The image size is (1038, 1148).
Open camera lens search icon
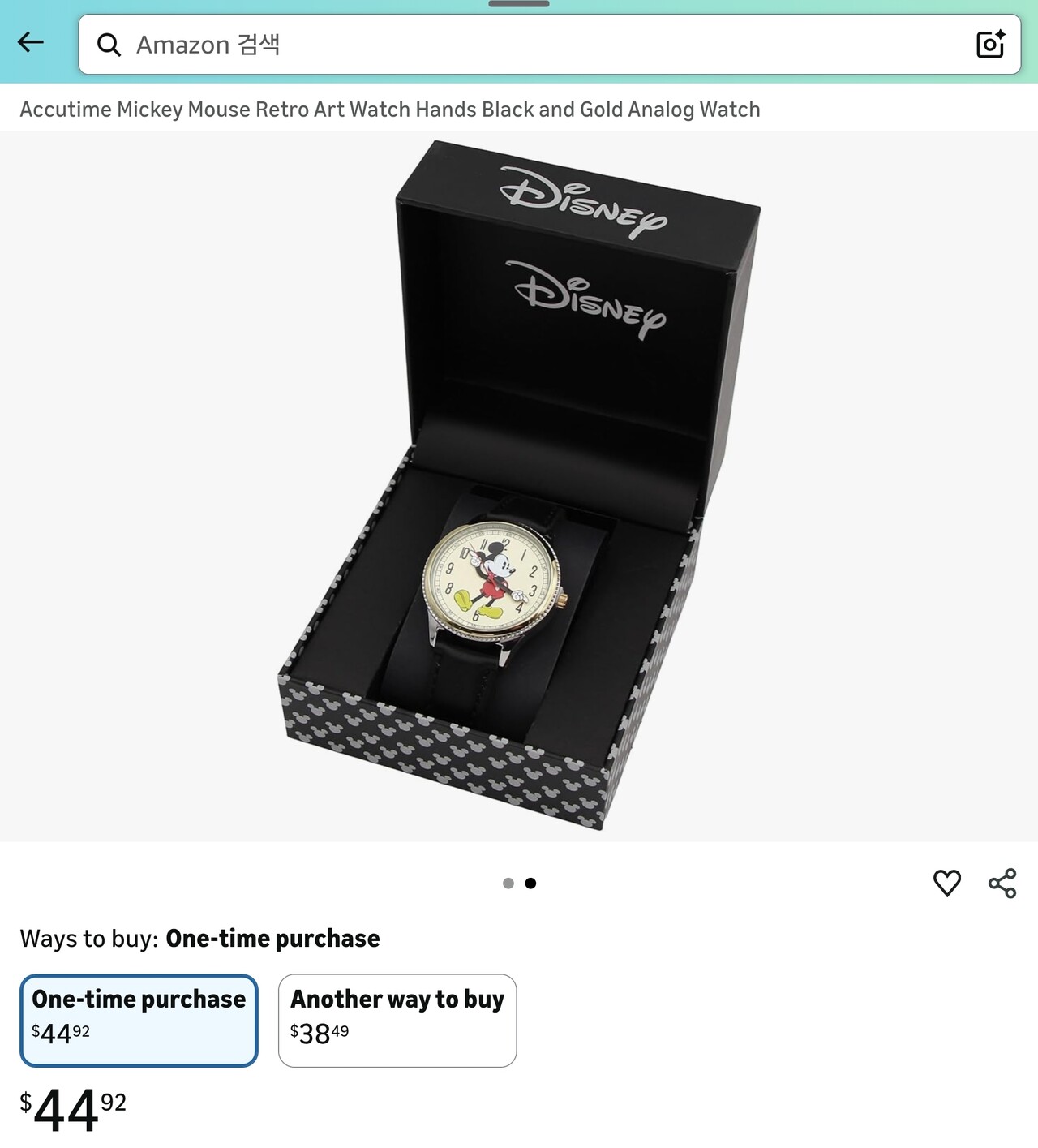tap(990, 45)
